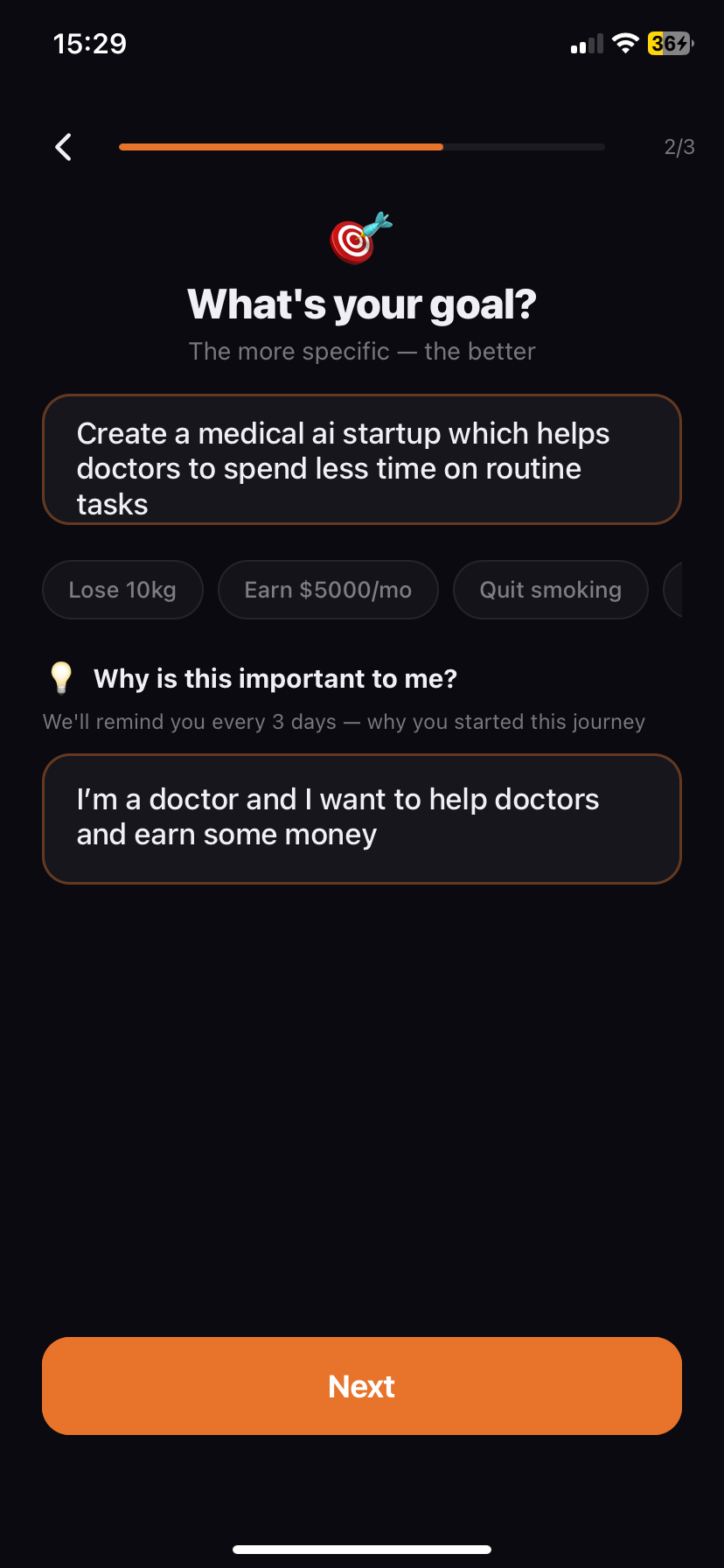Edit the goal text field
The image size is (724, 1568).
point(362,459)
